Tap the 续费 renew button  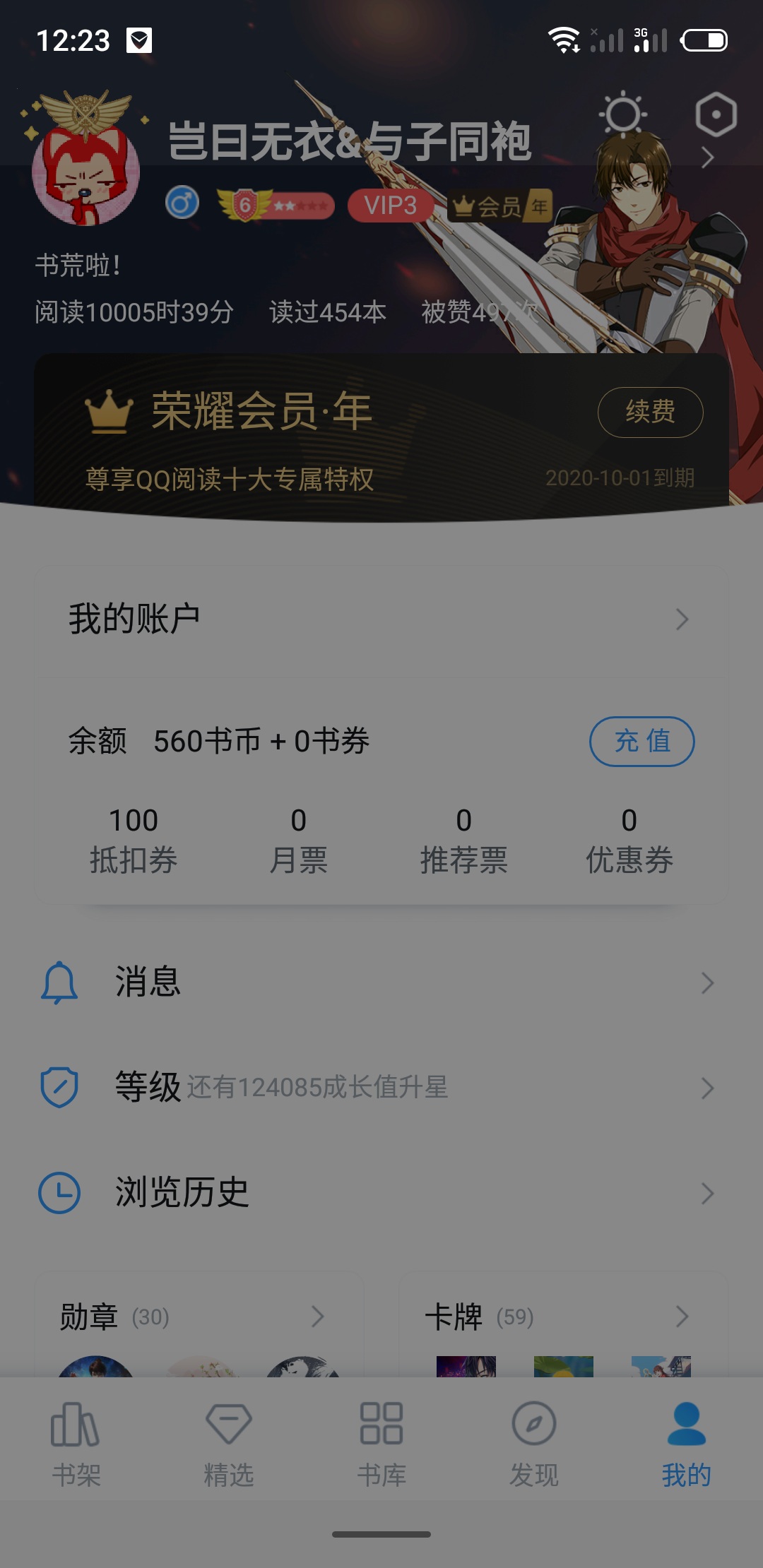(x=650, y=412)
